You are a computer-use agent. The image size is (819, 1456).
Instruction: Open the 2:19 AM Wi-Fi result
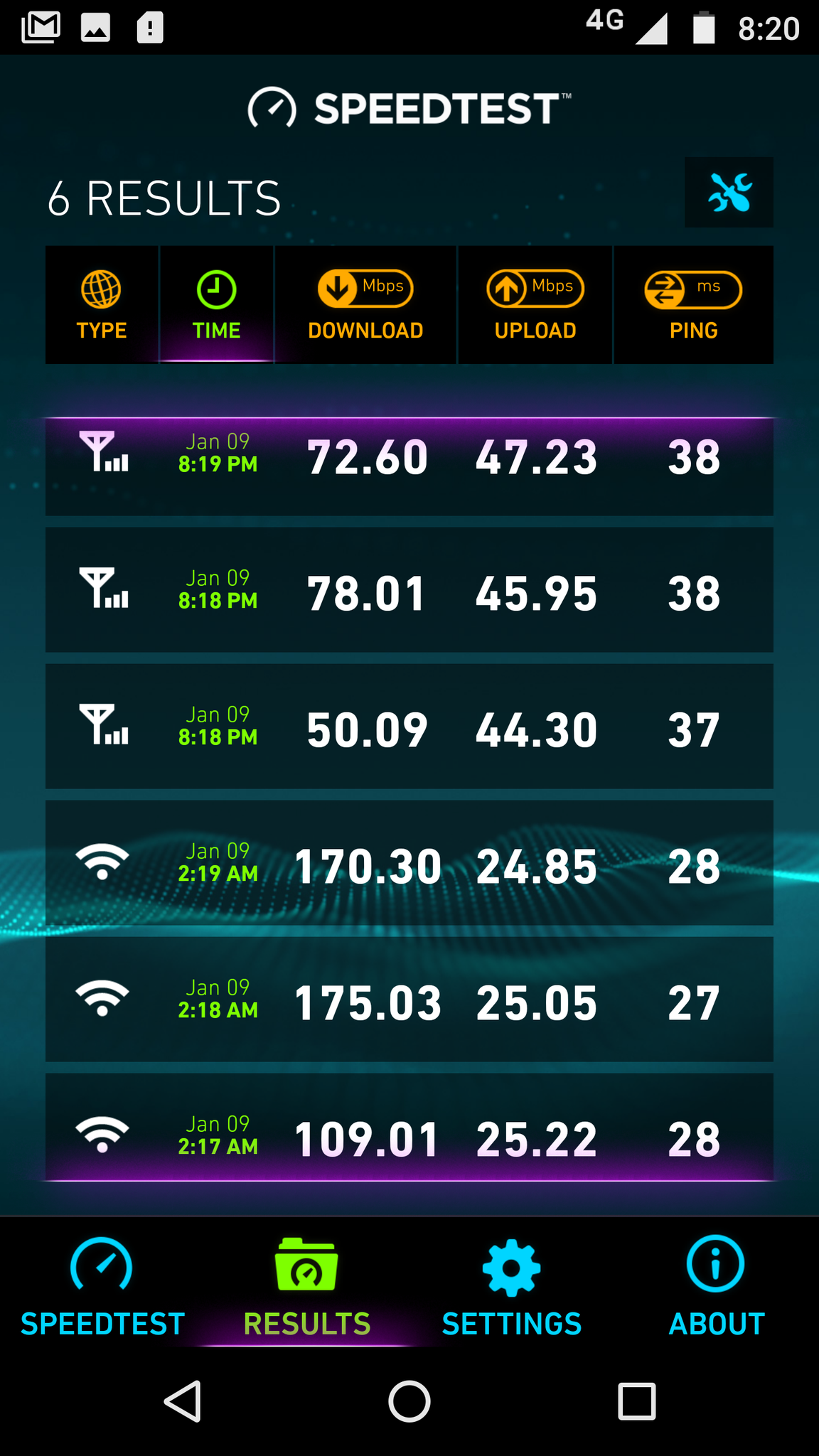[x=409, y=863]
